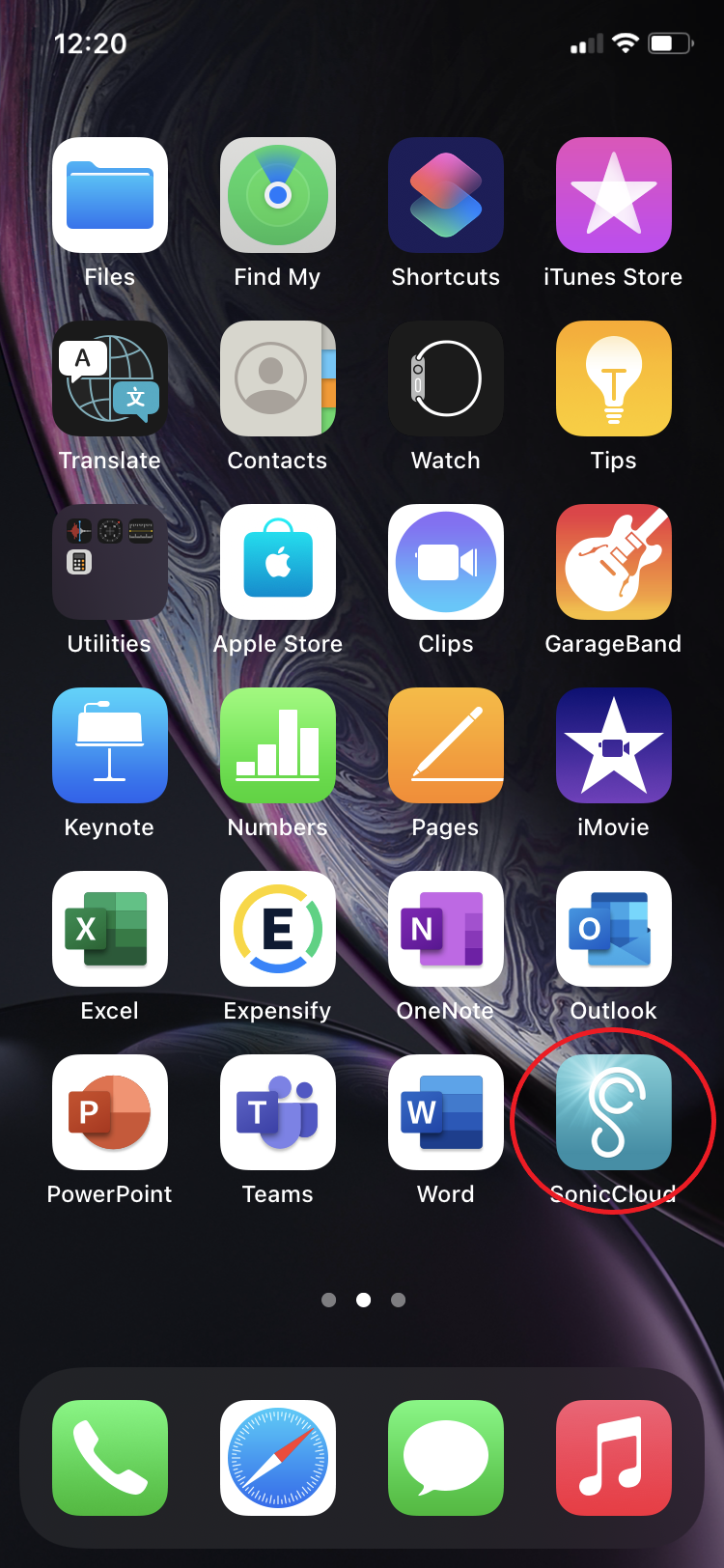Open the Translate app
Screen dimensions: 724x1568
(110, 378)
